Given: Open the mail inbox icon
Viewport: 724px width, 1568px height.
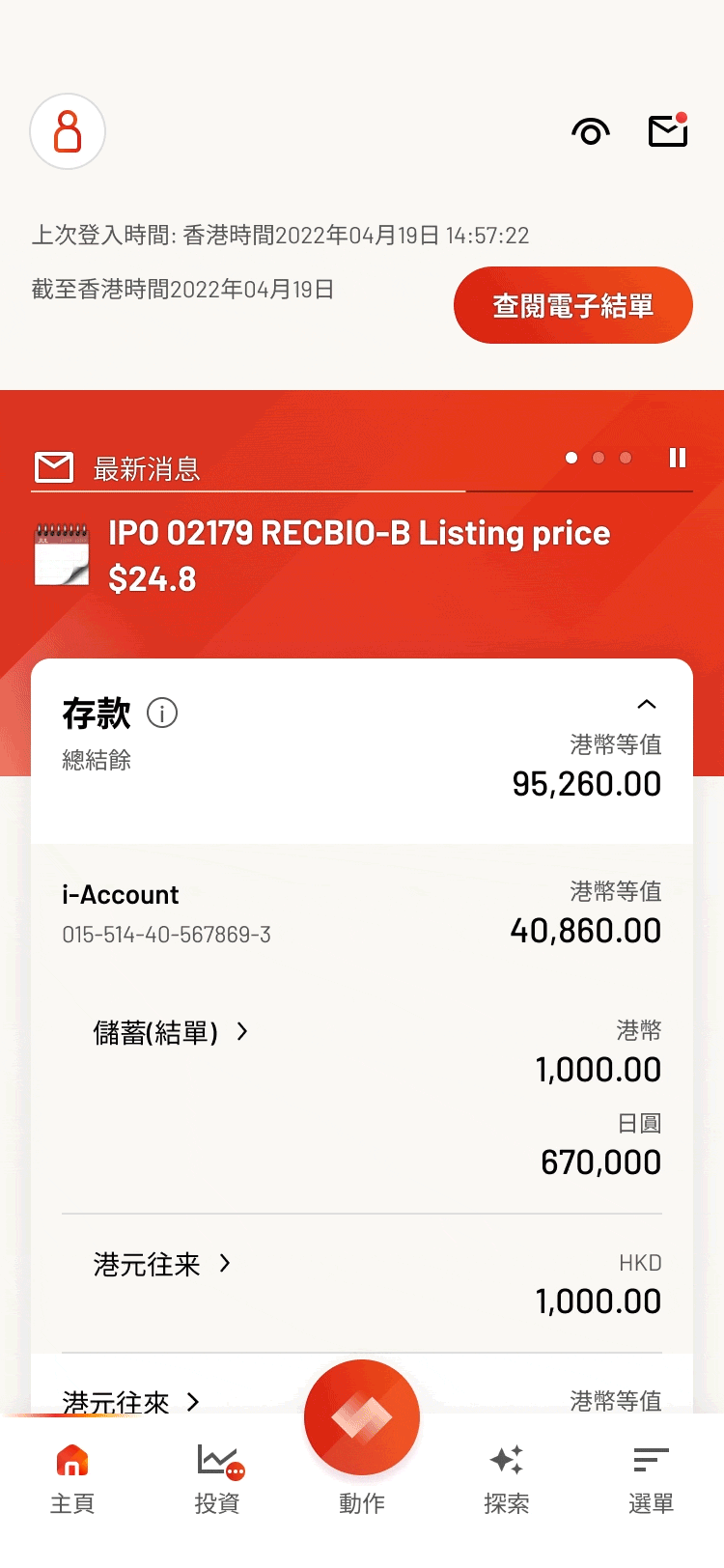Looking at the screenshot, I should click(x=668, y=130).
